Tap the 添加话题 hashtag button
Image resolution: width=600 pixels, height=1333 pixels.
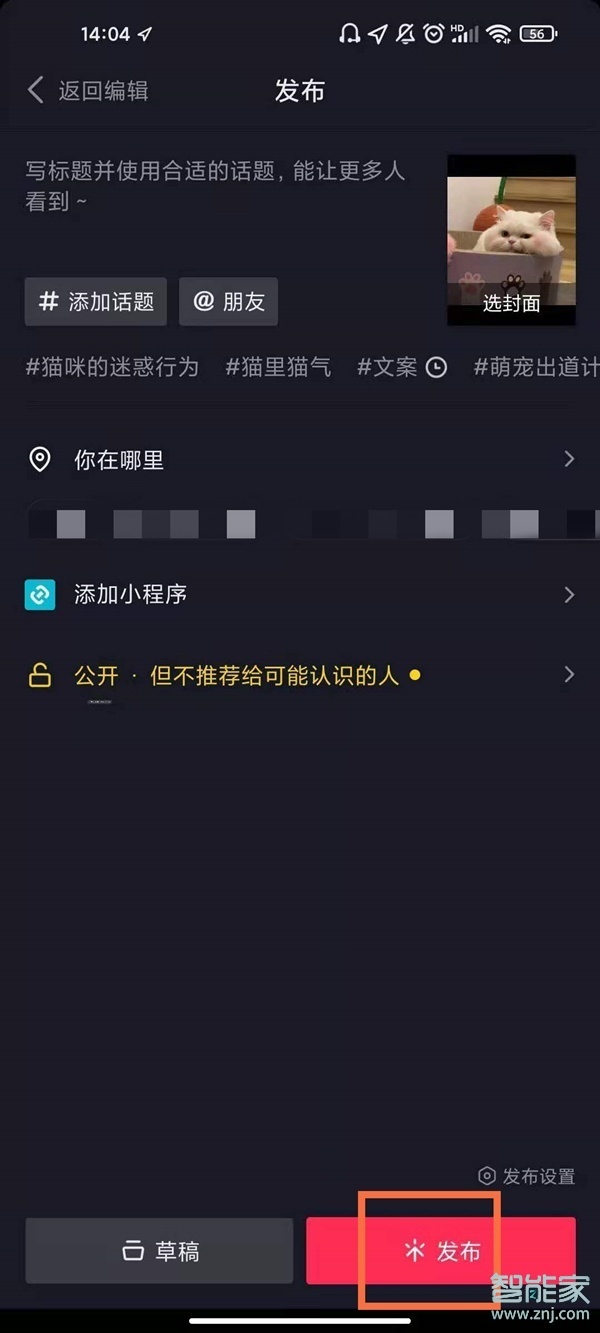[96, 302]
